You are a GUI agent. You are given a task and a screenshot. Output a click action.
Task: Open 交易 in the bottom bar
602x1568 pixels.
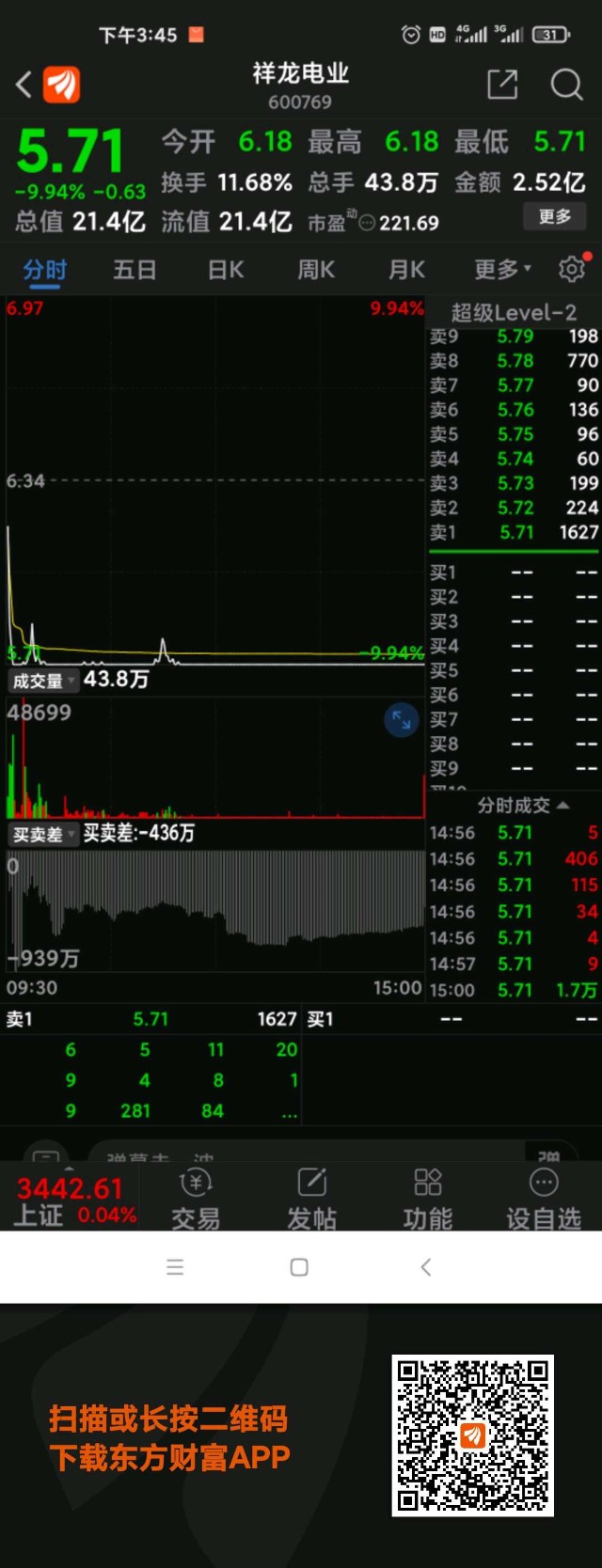[x=196, y=1199]
